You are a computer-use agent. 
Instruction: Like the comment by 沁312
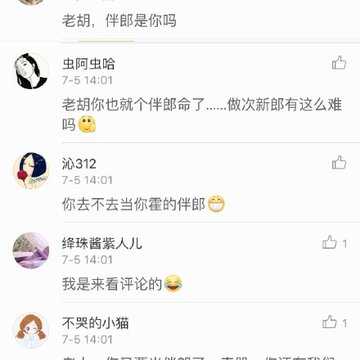click(x=339, y=162)
